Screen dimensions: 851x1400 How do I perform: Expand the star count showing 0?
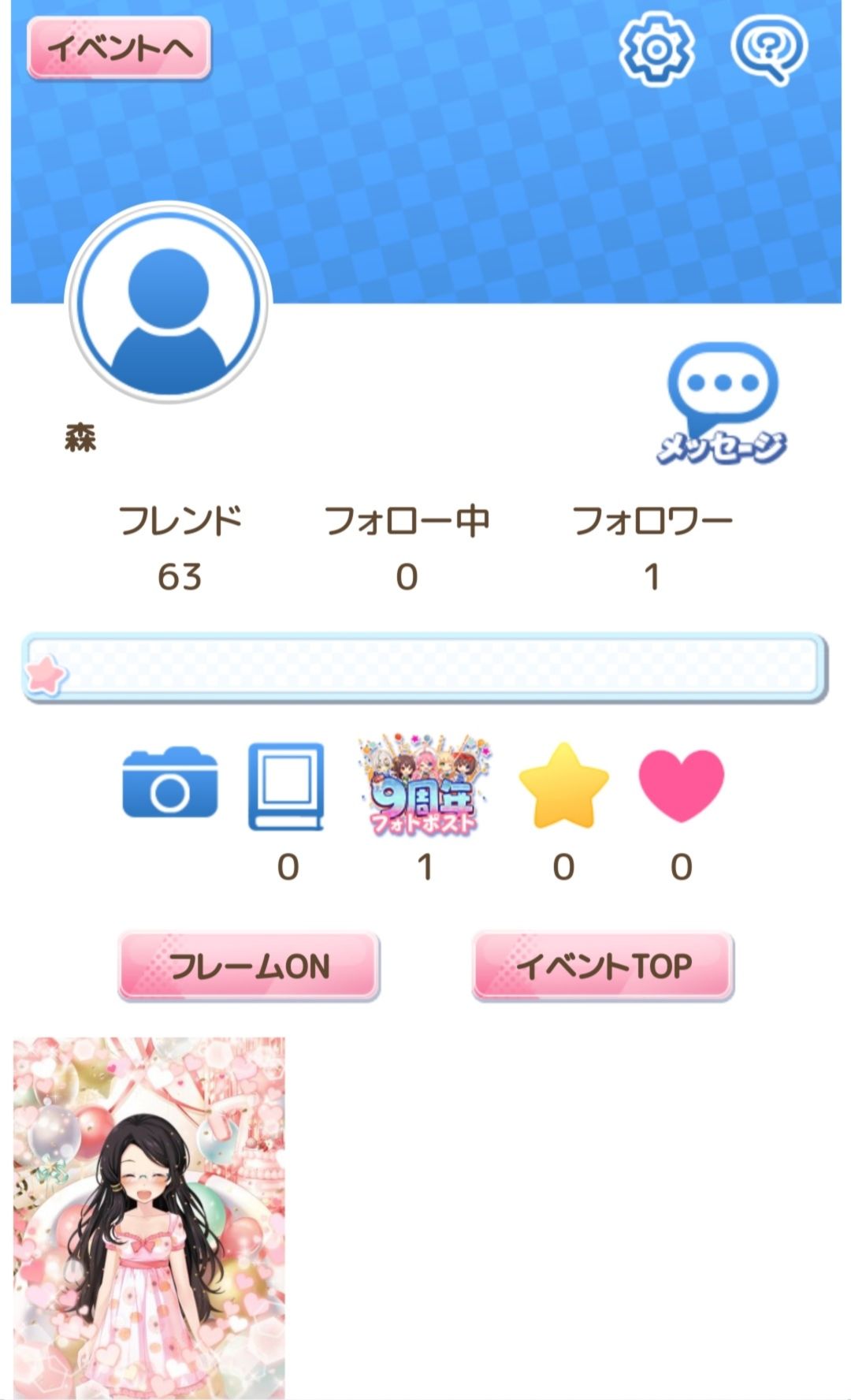(563, 867)
